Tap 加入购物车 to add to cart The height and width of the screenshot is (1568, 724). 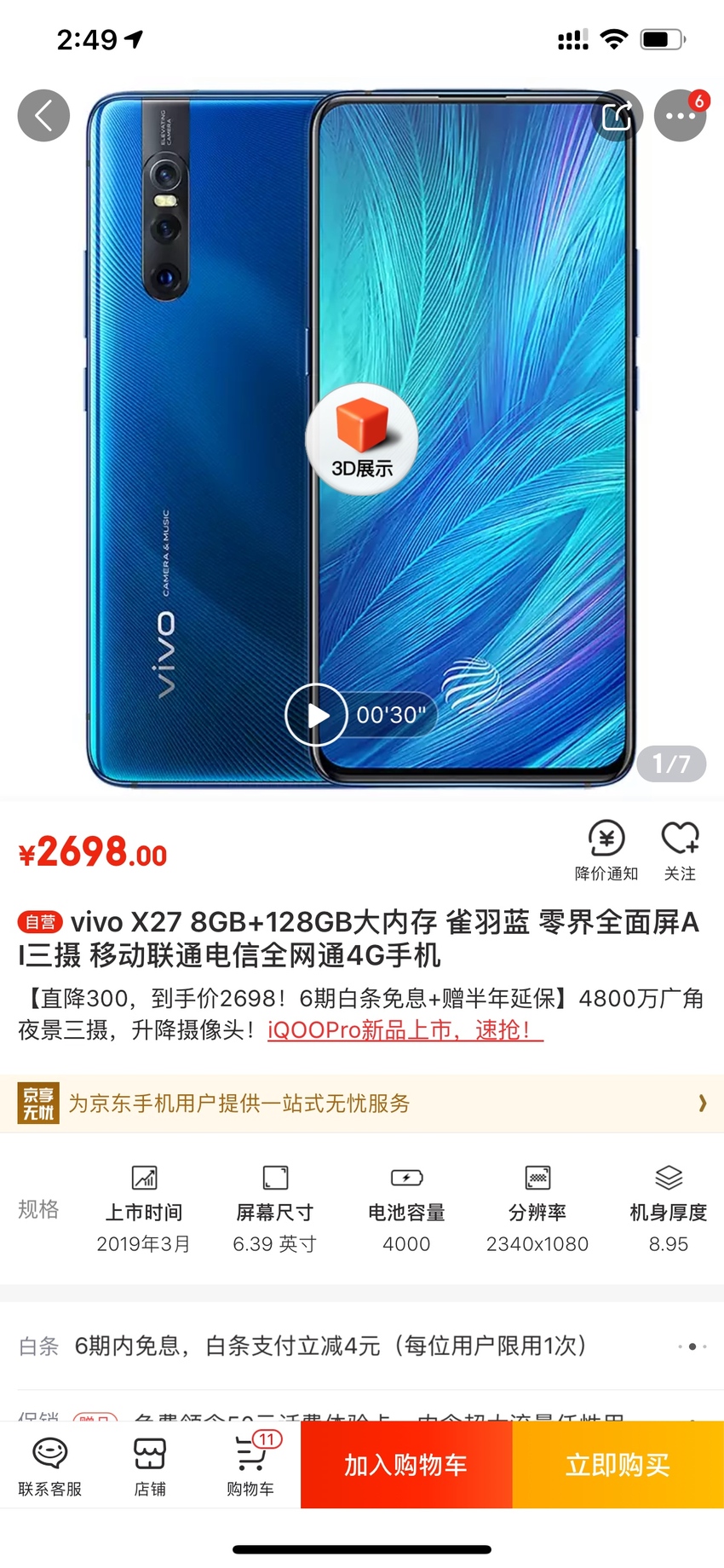[406, 1465]
